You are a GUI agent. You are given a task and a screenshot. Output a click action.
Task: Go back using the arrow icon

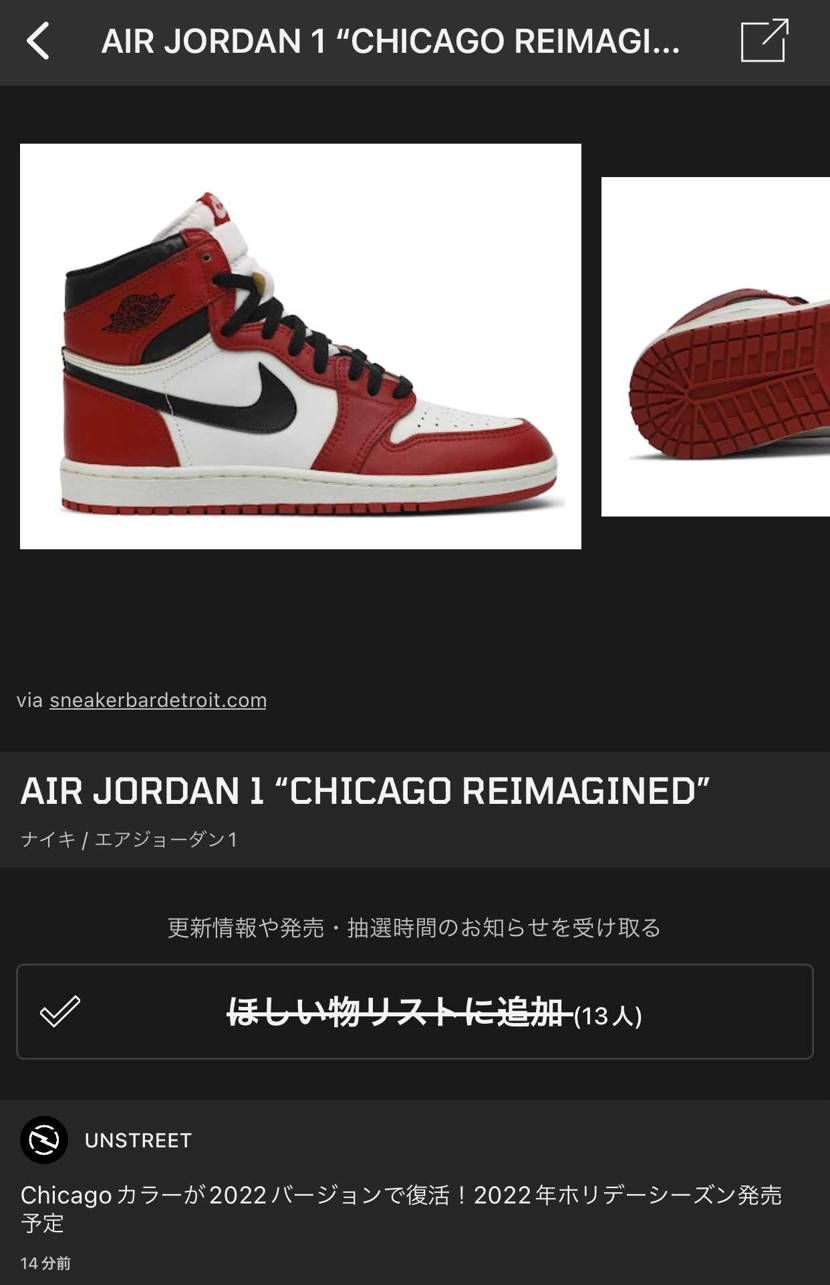(38, 42)
